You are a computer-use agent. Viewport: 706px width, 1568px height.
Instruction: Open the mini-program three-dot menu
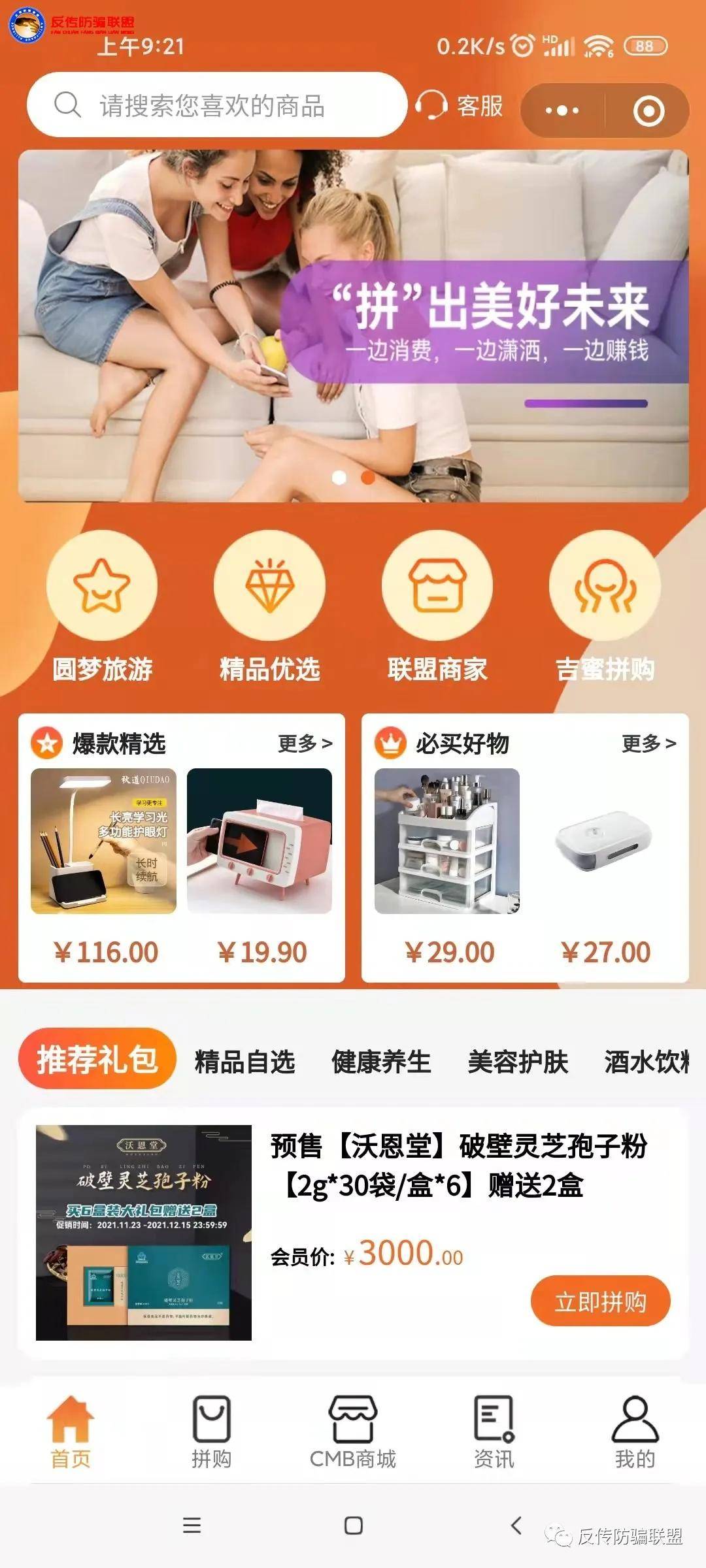pos(562,110)
